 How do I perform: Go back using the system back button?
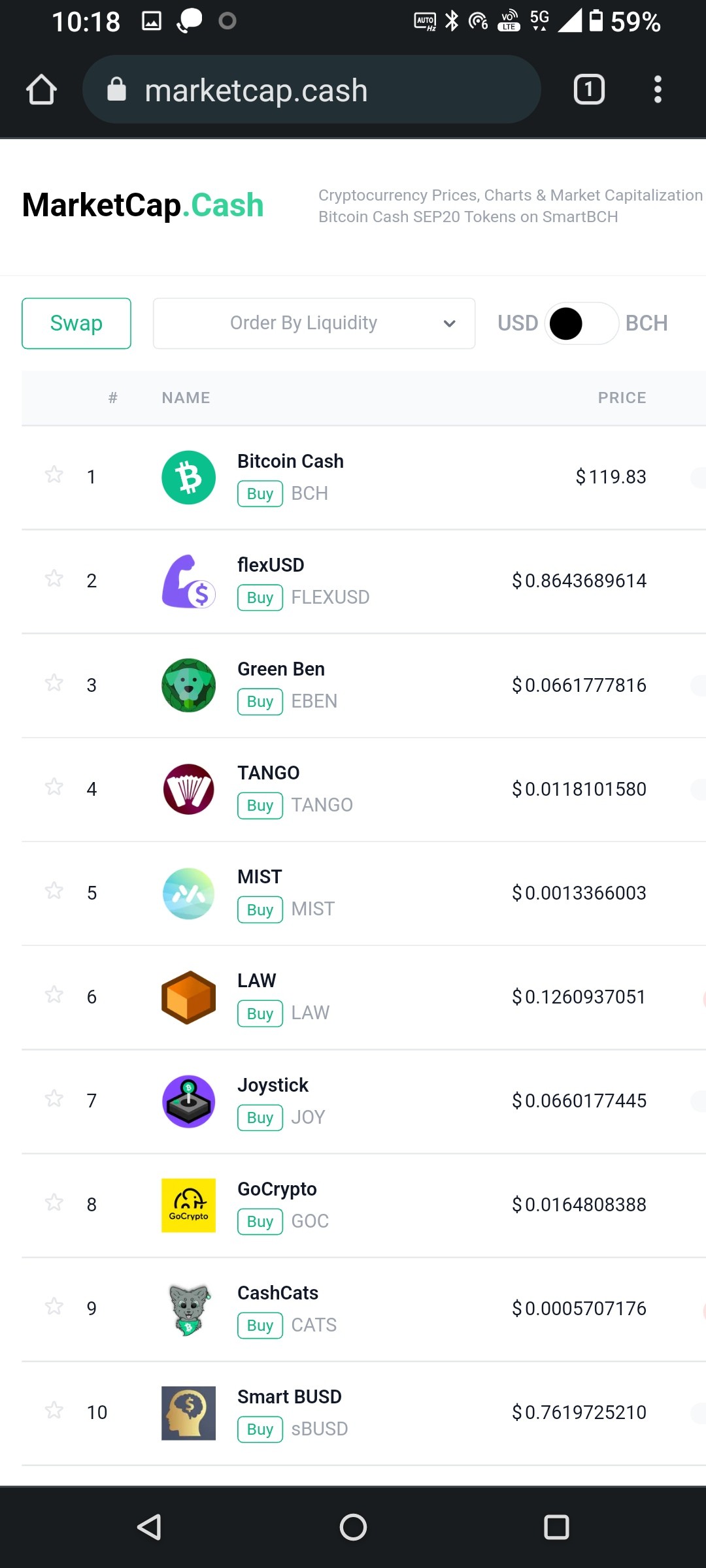(x=150, y=1527)
